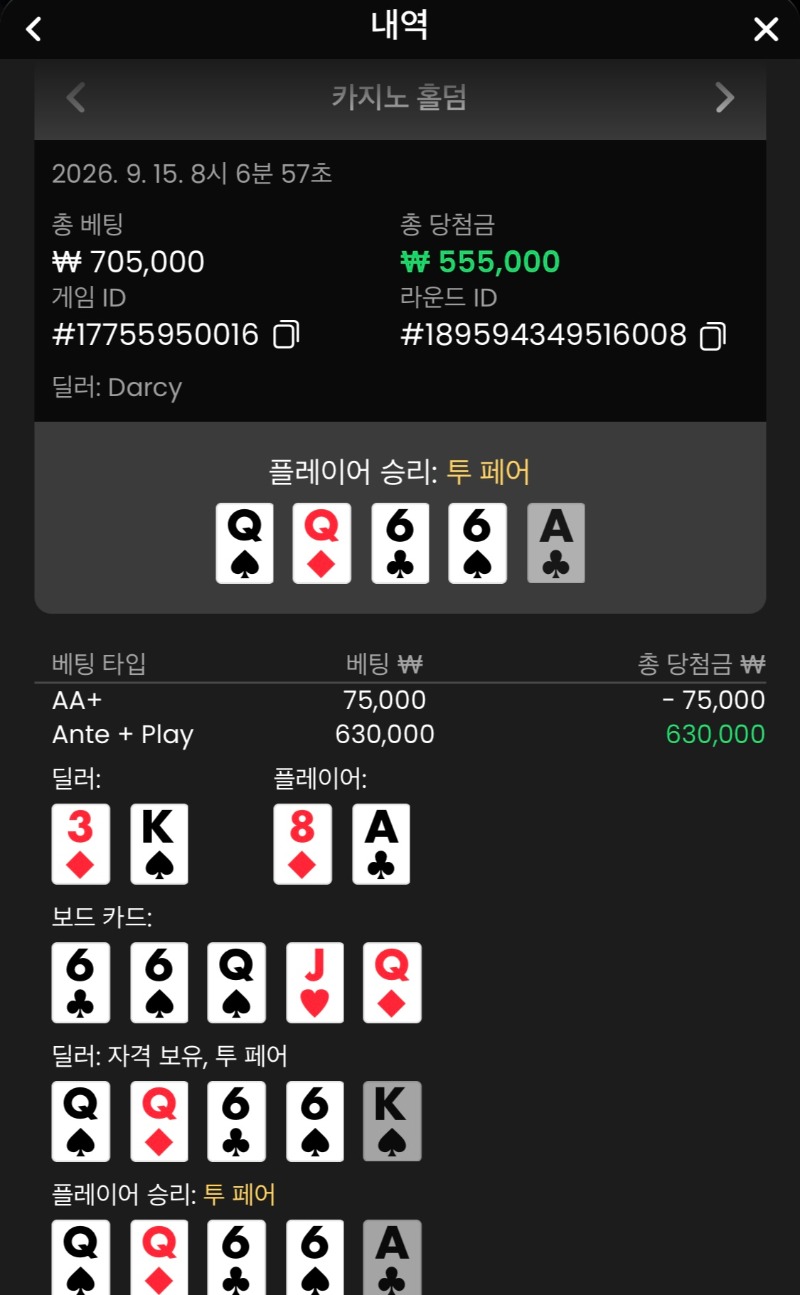The image size is (800, 1295).
Task: Copy the game ID #17755950016
Action: (x=286, y=335)
